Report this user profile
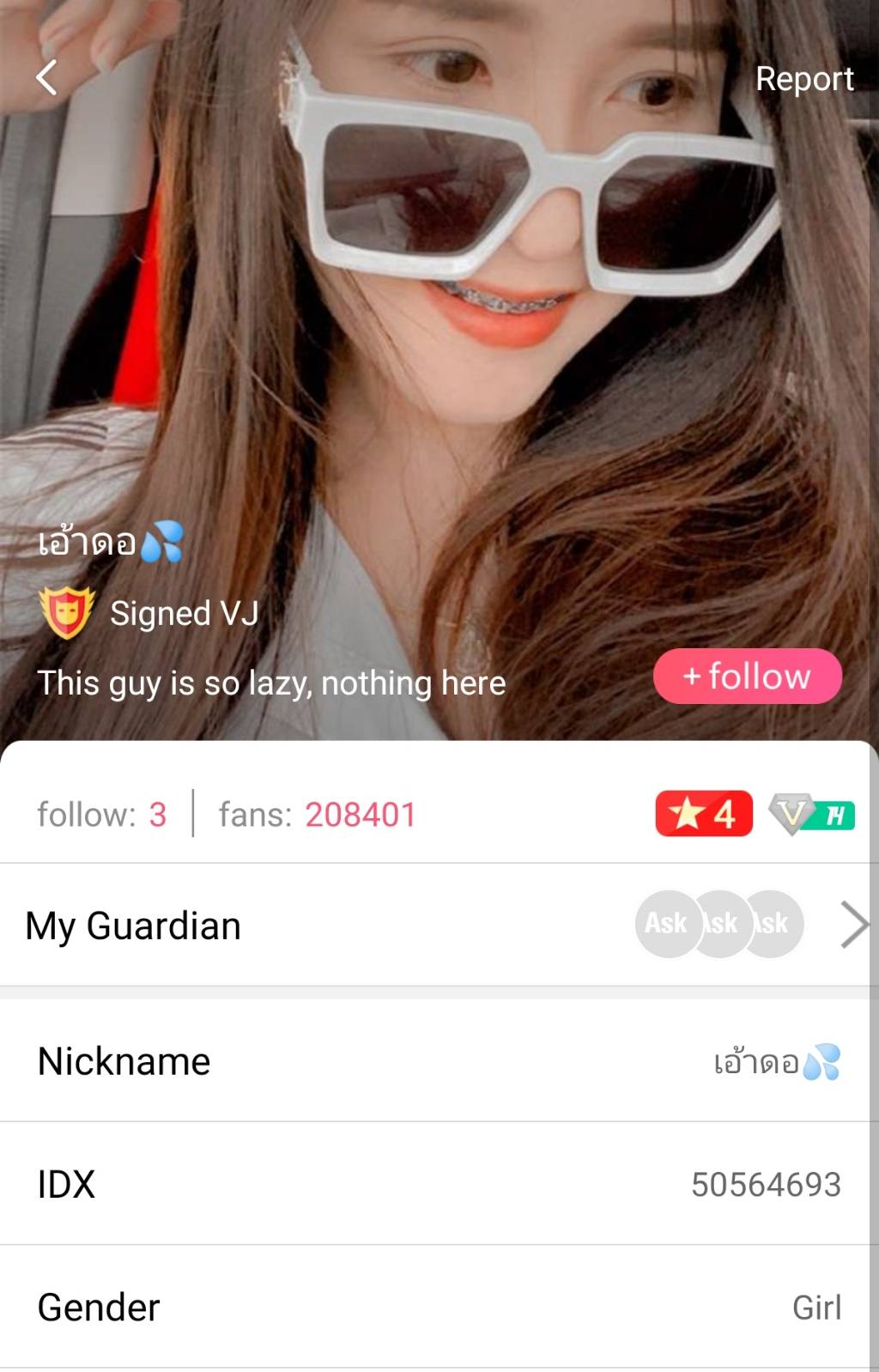Viewport: 879px width, 1372px height. pos(803,79)
